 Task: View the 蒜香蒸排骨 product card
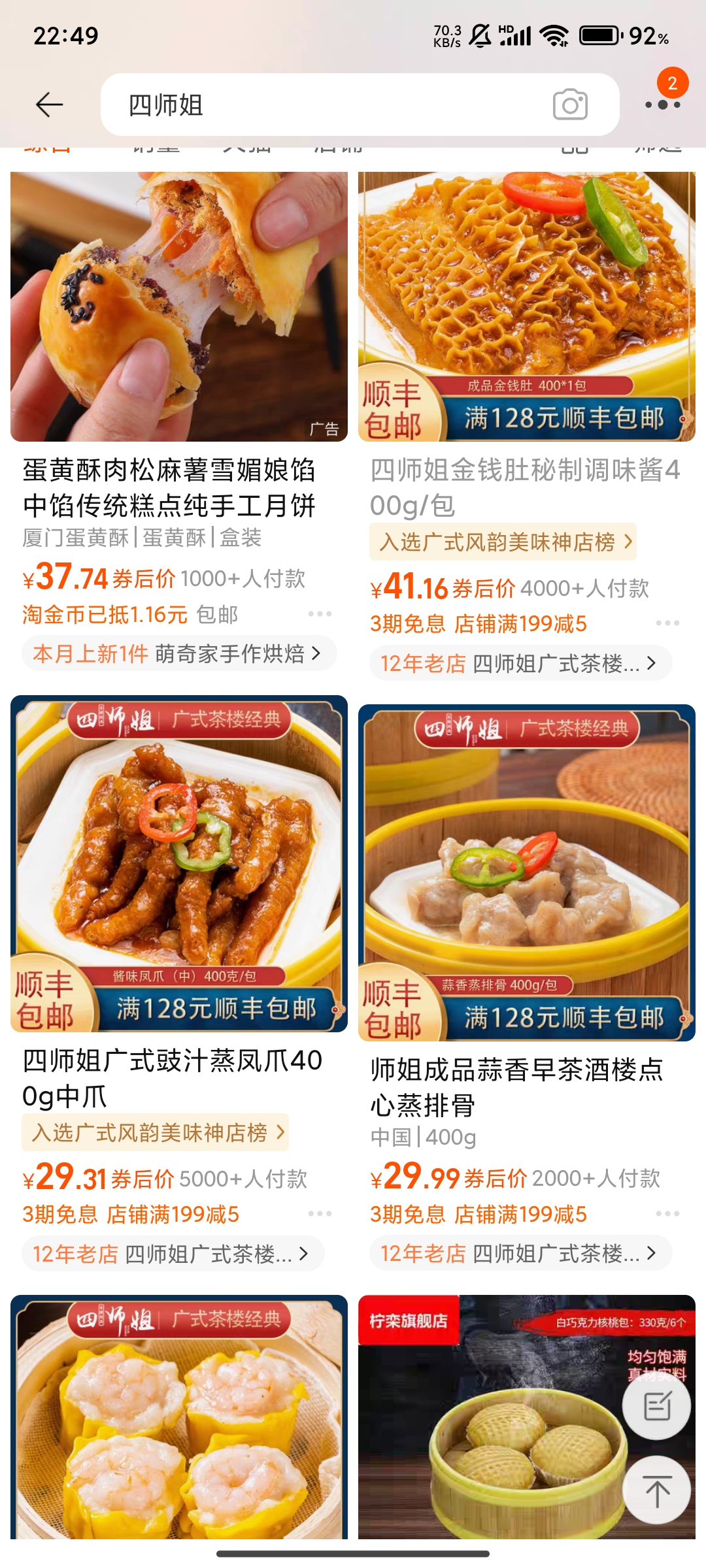click(x=526, y=872)
